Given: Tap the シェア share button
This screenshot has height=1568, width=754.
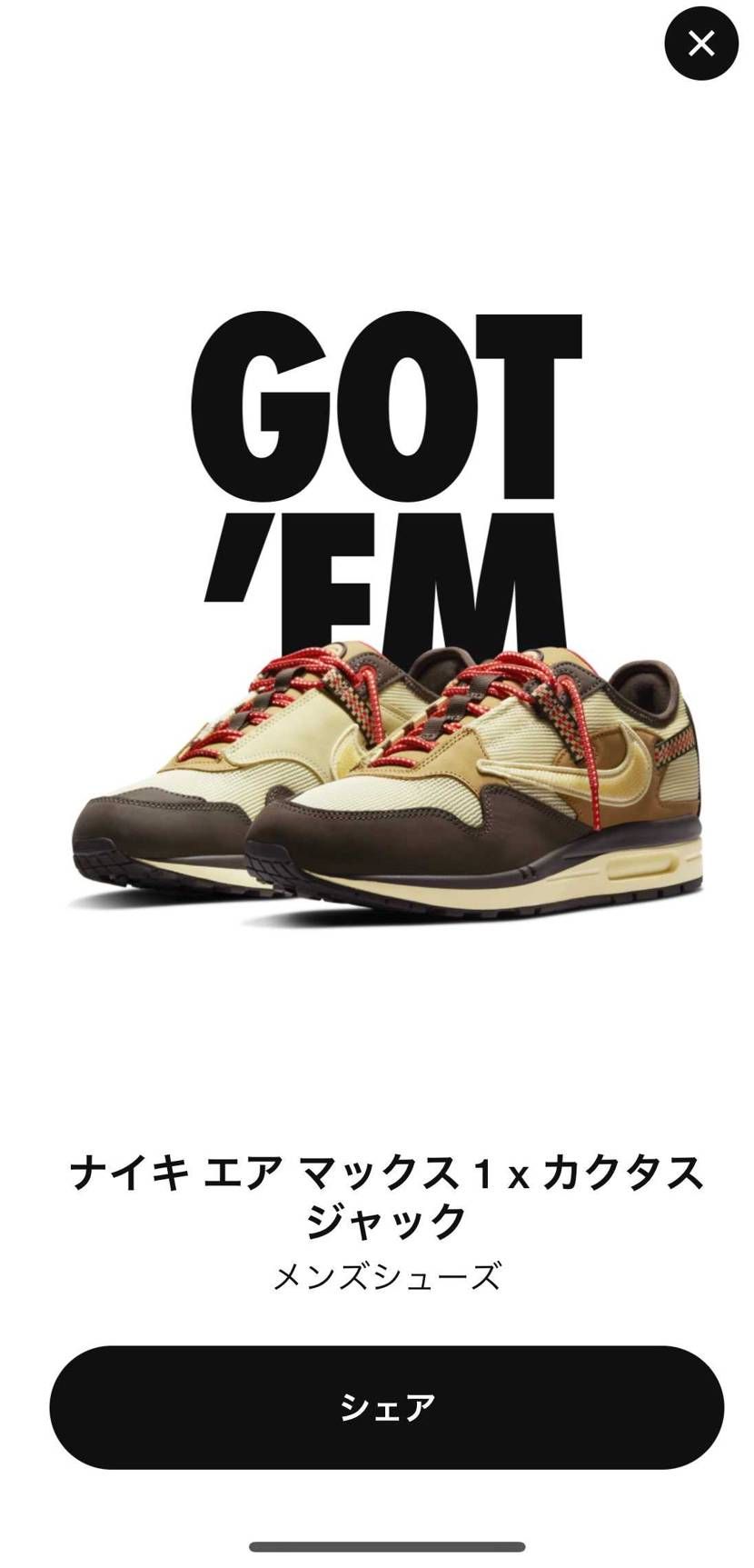Looking at the screenshot, I should click(x=386, y=1406).
